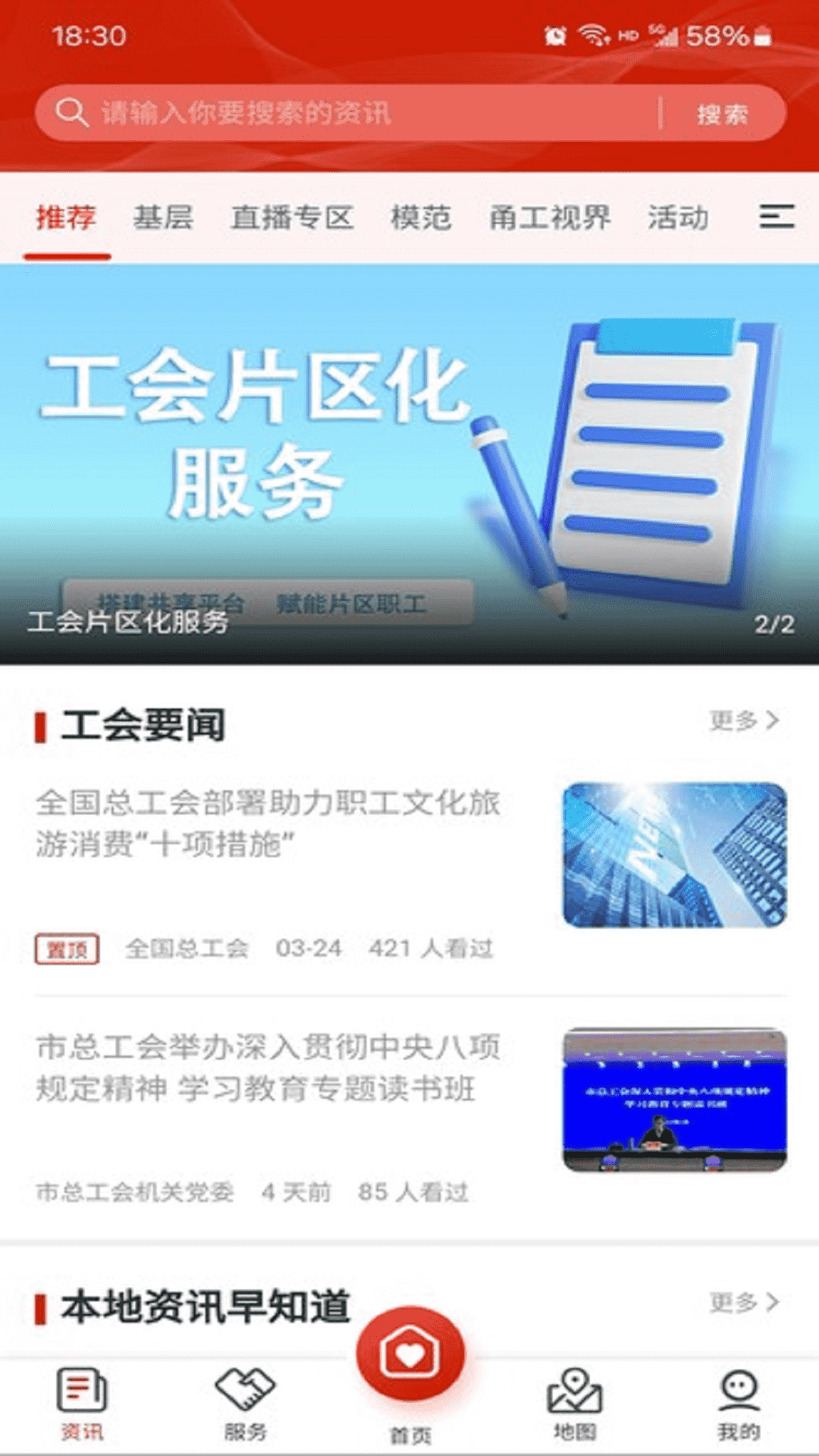Open the 我的 profile icon
Screen dimensions: 819x1456
(738, 1402)
